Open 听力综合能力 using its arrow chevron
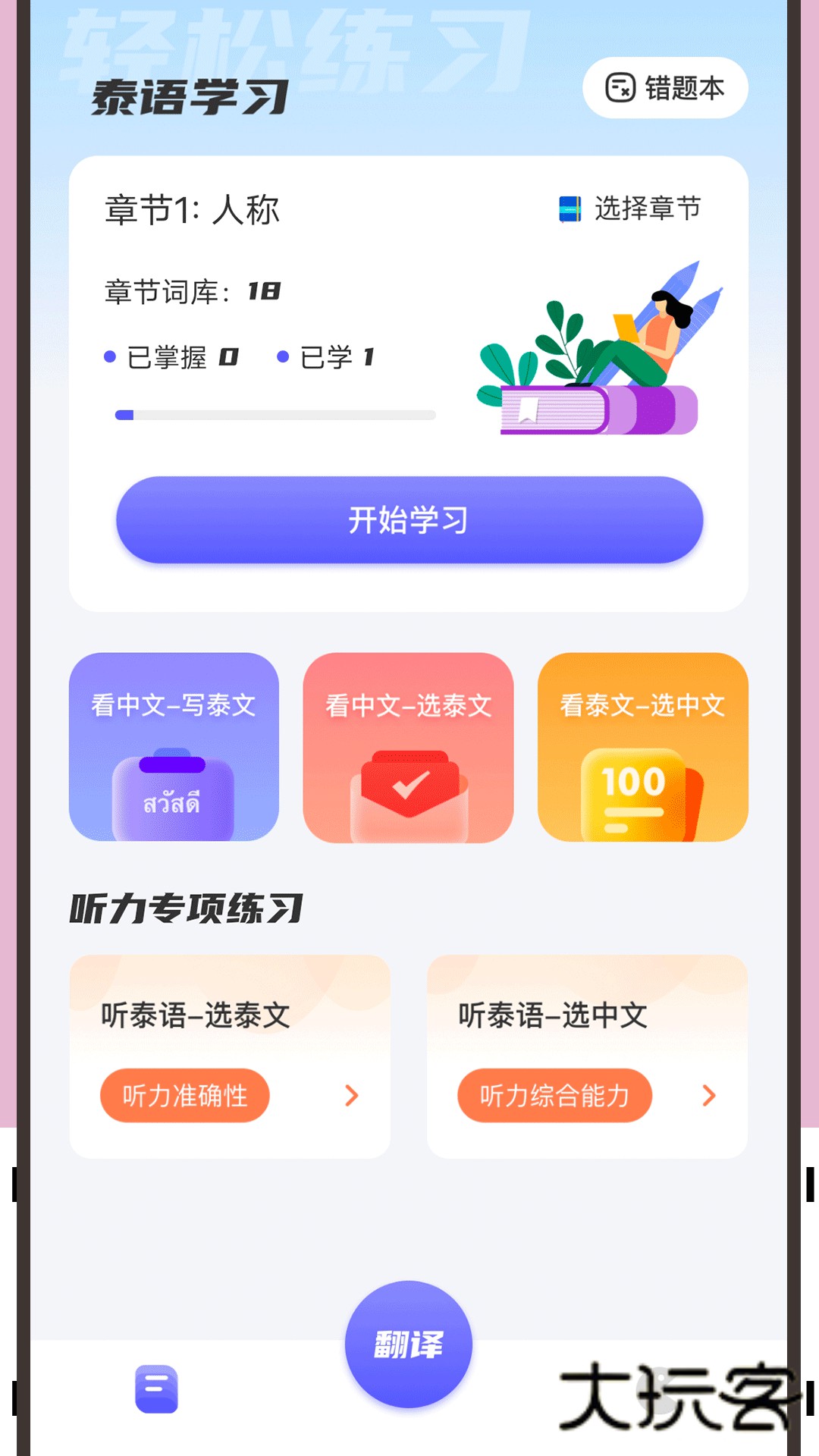The image size is (819, 1456). pos(709,1096)
